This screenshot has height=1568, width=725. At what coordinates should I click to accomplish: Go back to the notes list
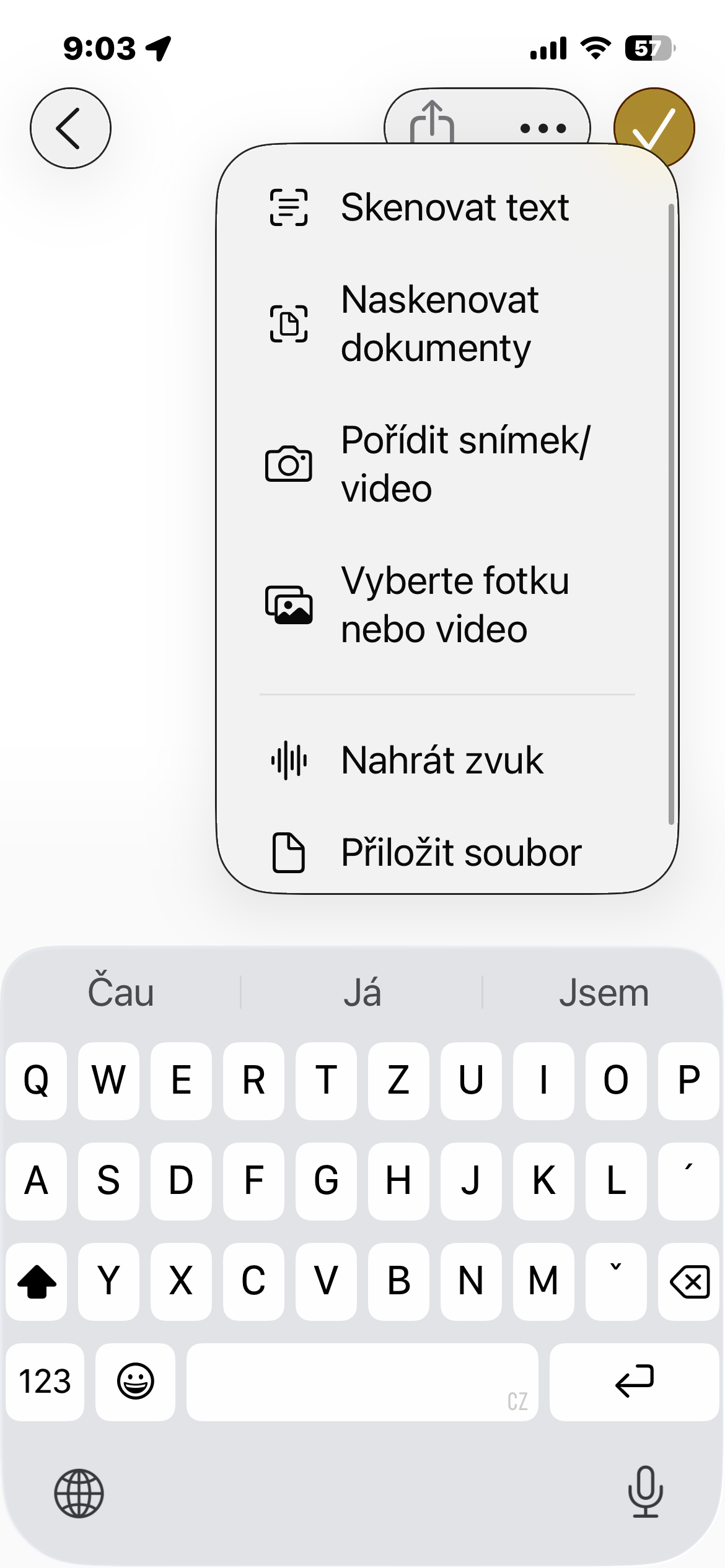click(x=71, y=128)
